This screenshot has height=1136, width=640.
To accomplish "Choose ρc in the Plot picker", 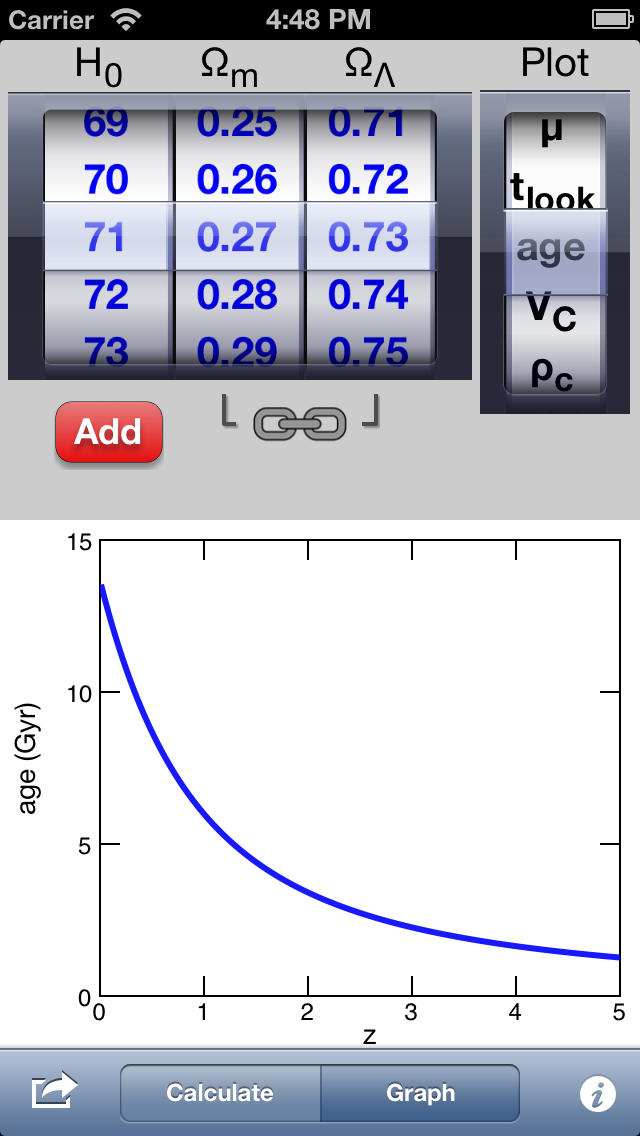I will [553, 373].
